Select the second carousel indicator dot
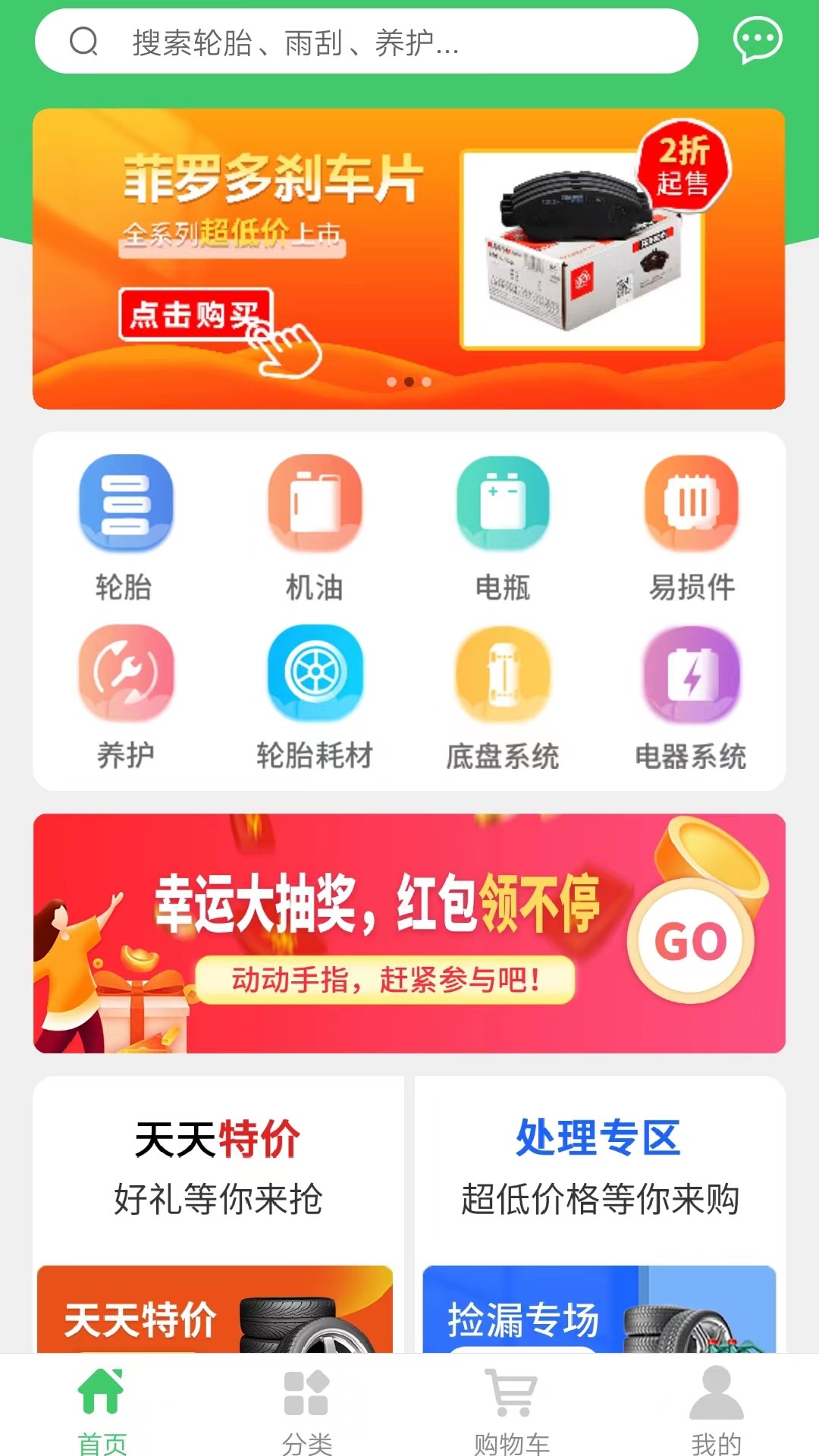The width and height of the screenshot is (819, 1456). point(408,383)
